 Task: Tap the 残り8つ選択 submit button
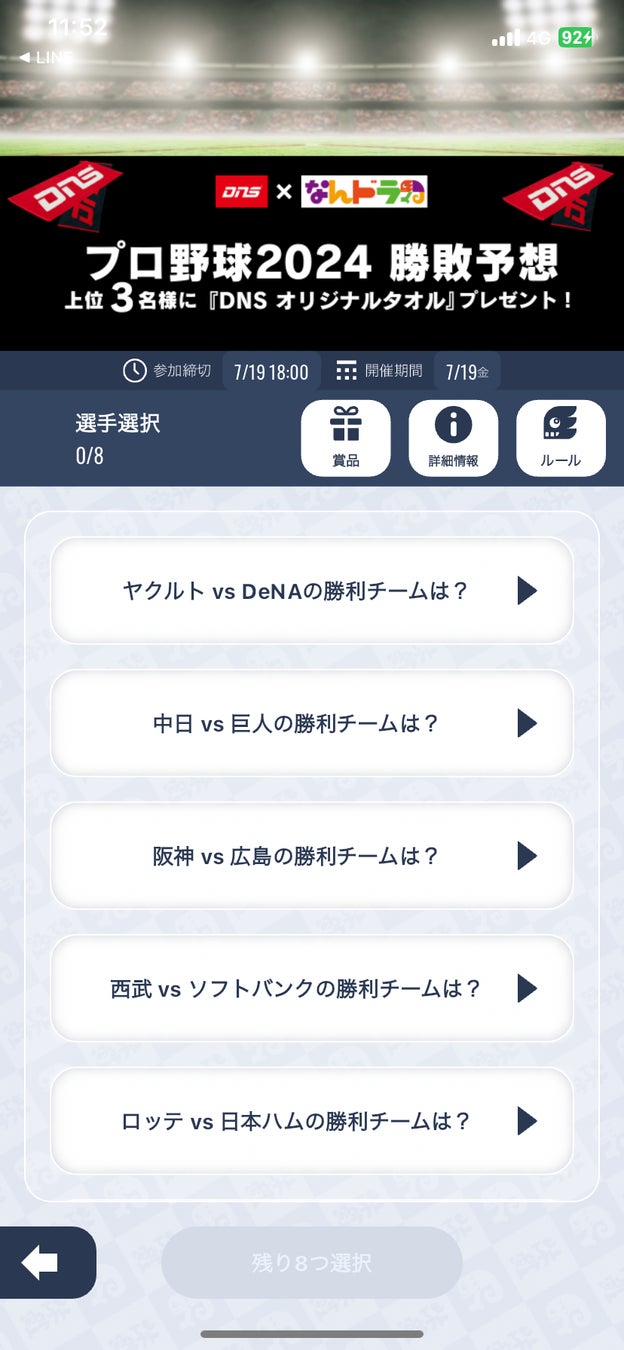pyautogui.click(x=312, y=1263)
